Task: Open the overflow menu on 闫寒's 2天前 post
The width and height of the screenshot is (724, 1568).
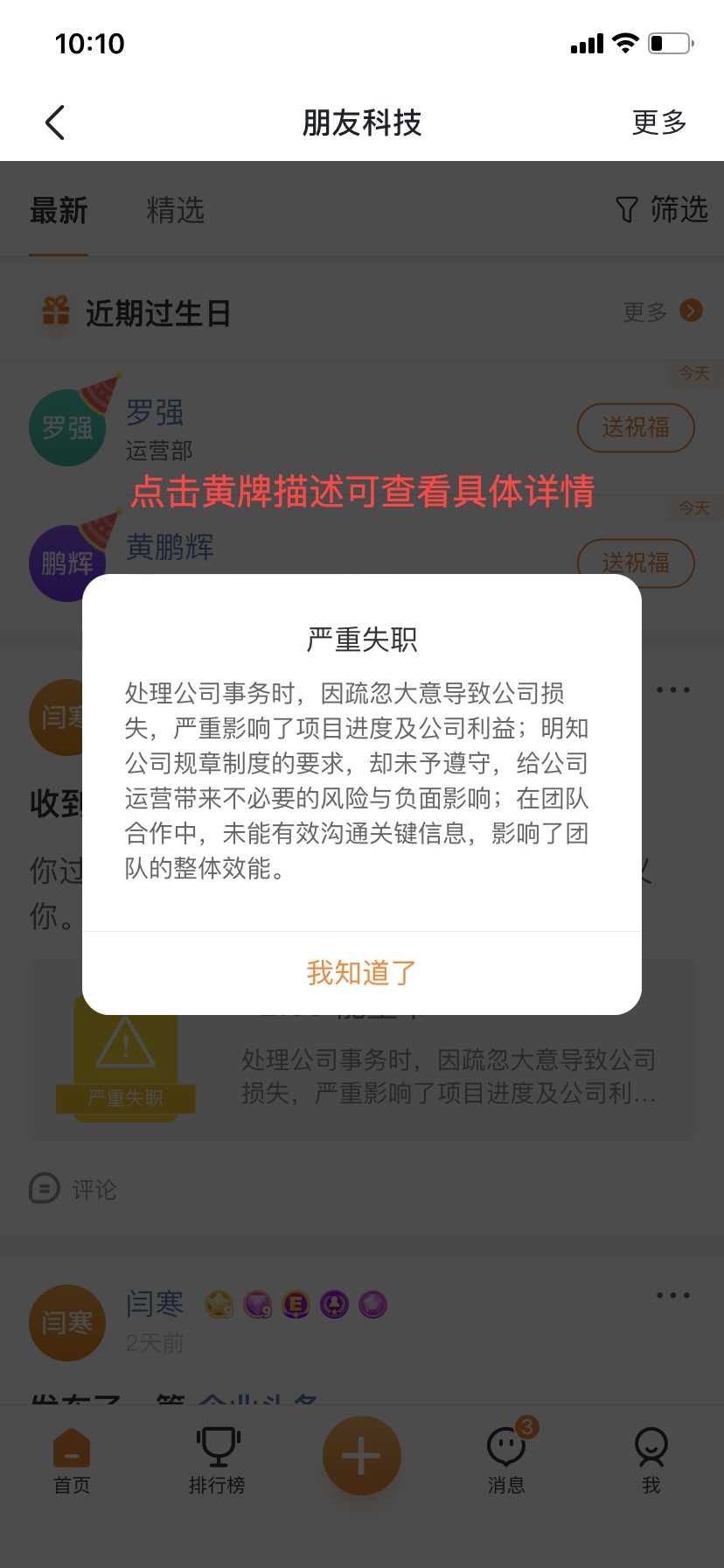Action: click(673, 1295)
